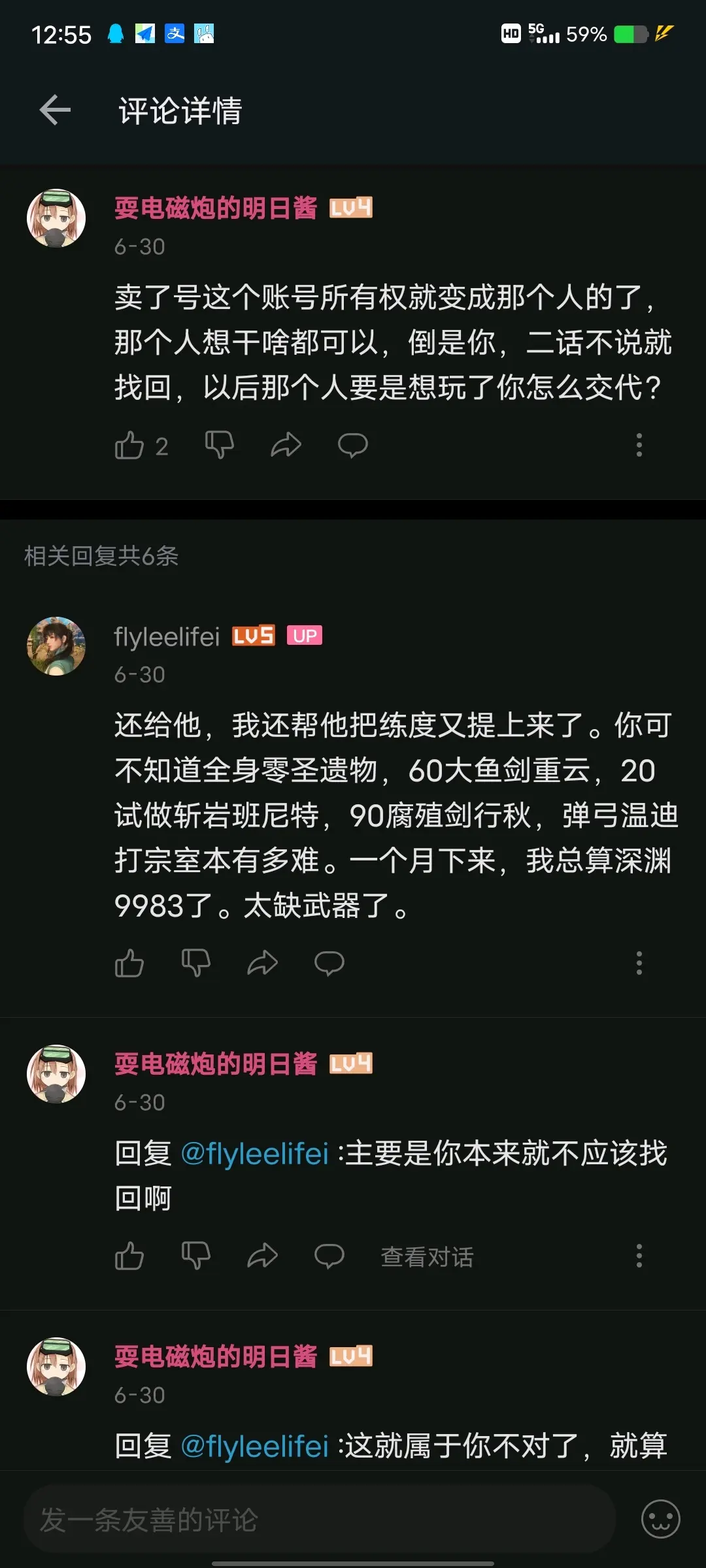706x1568 pixels.
Task: Open more options on flyleelifei's reply
Action: (x=639, y=963)
